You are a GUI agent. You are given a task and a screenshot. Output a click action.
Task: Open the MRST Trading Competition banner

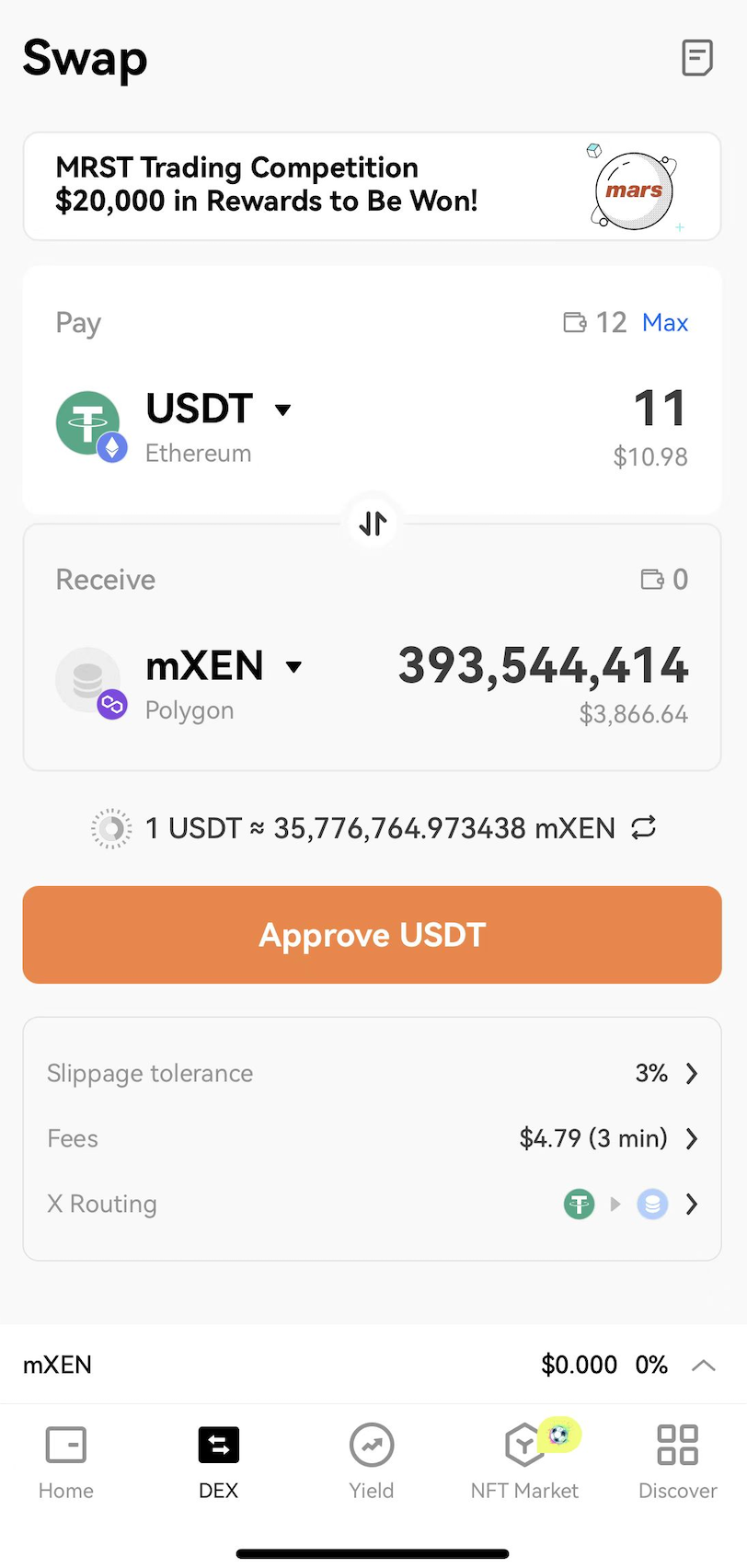(372, 186)
